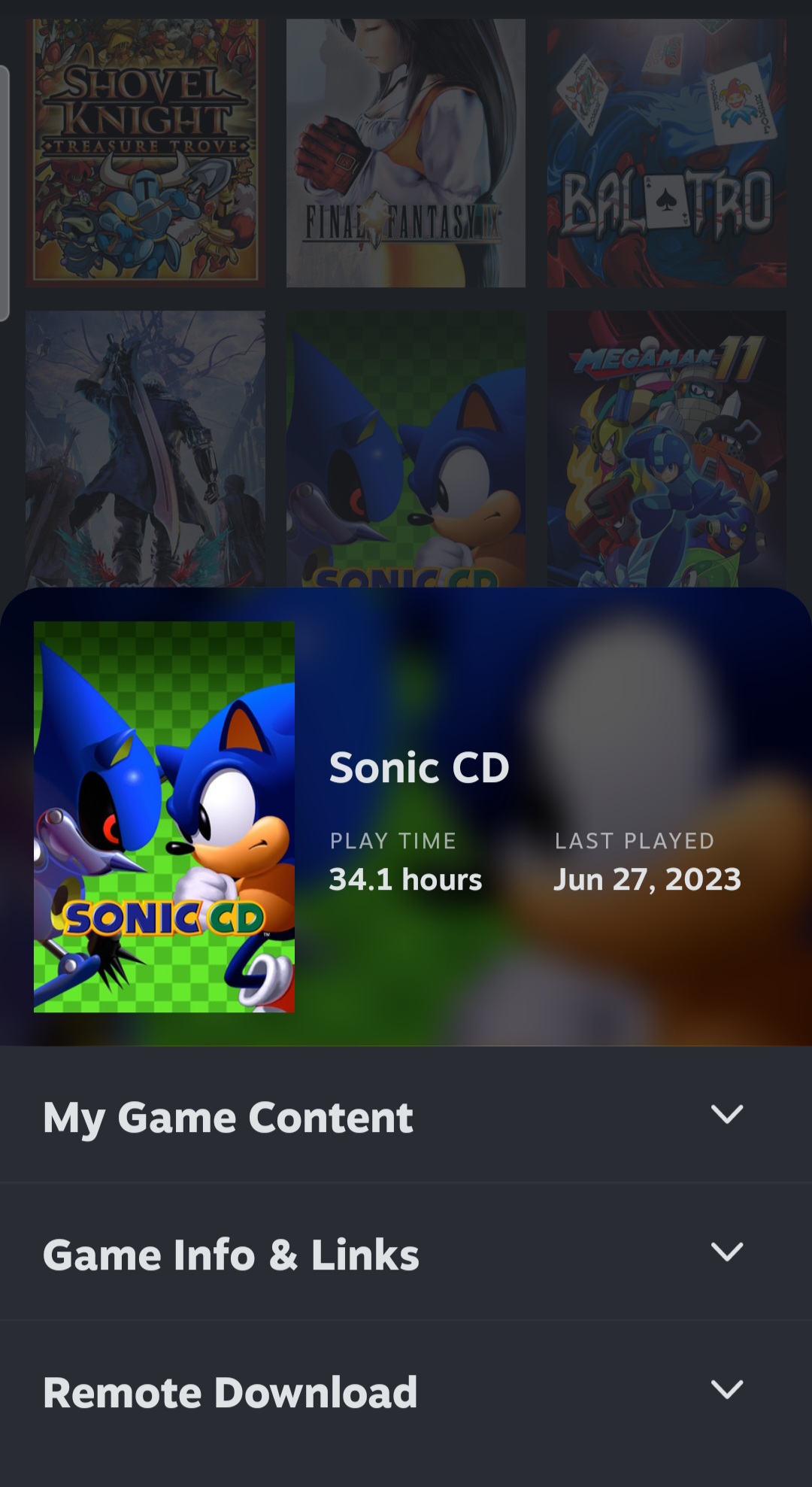Open the Sonic CD cover art in the sheet
The height and width of the screenshot is (1487, 812).
coord(164,817)
